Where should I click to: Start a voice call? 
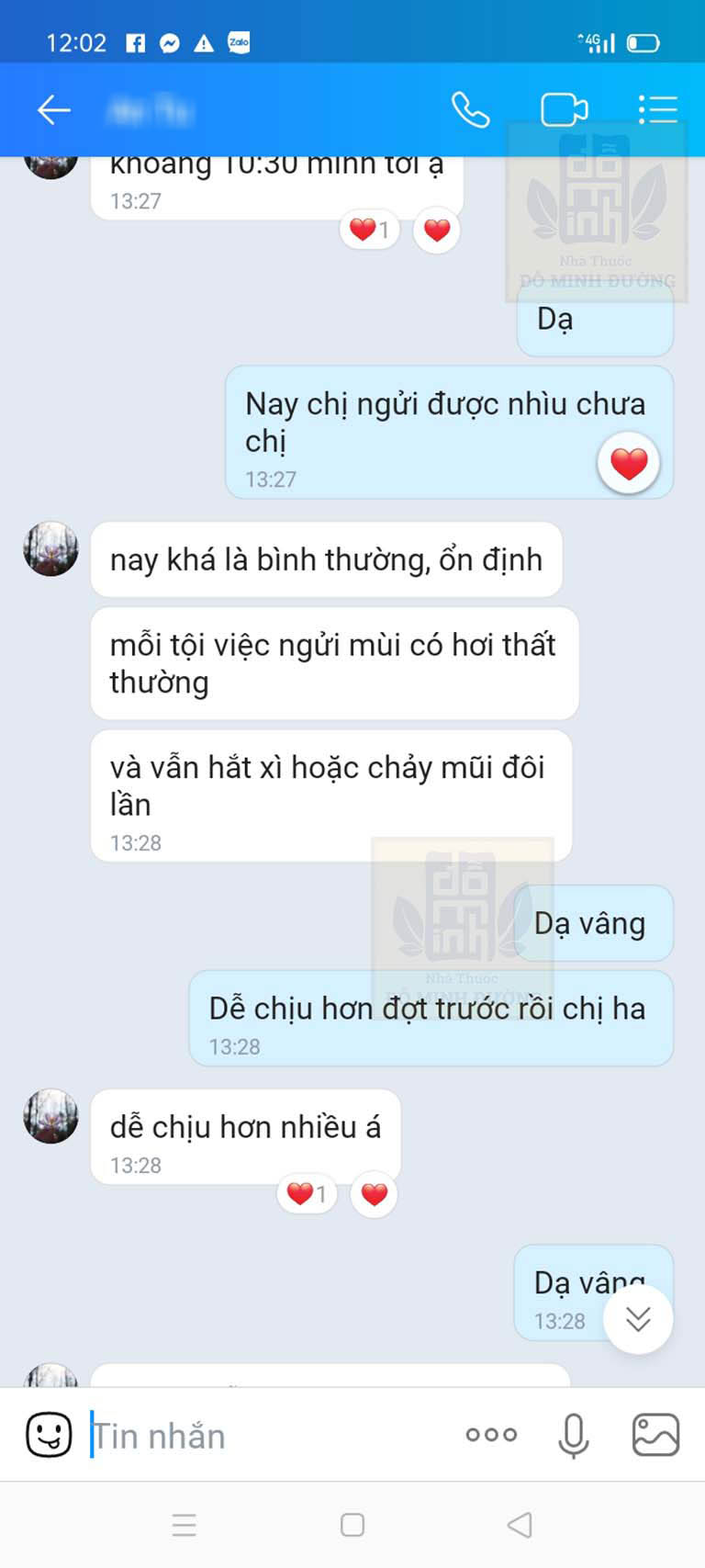pyautogui.click(x=470, y=110)
